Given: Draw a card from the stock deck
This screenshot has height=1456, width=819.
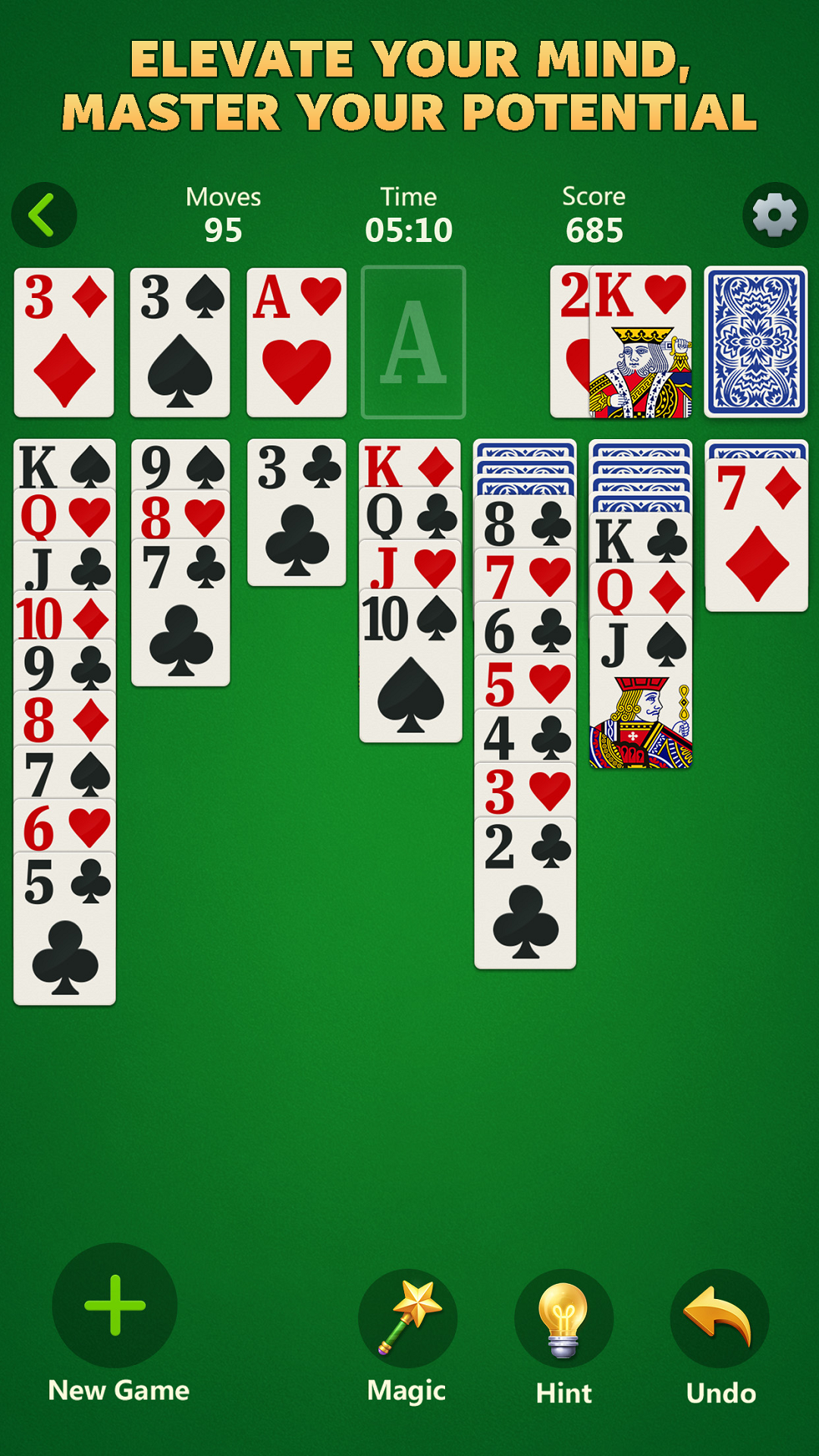Looking at the screenshot, I should 755,341.
